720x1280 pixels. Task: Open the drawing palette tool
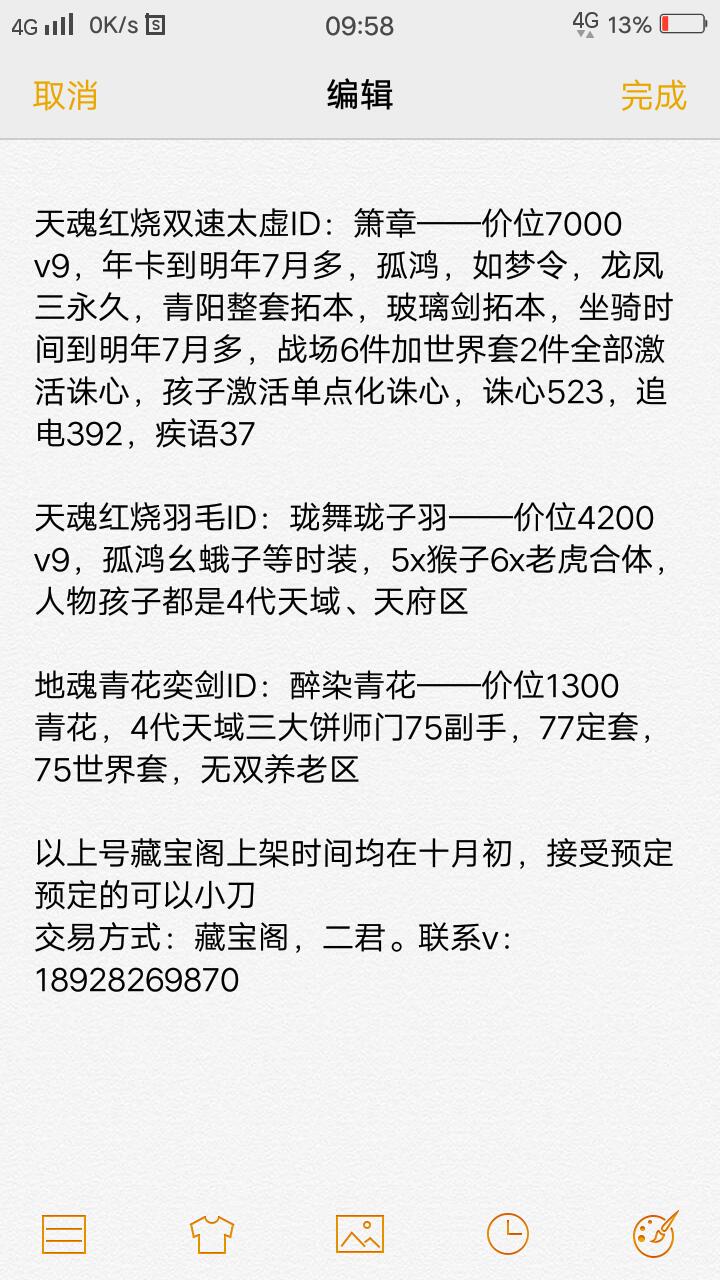click(656, 1234)
